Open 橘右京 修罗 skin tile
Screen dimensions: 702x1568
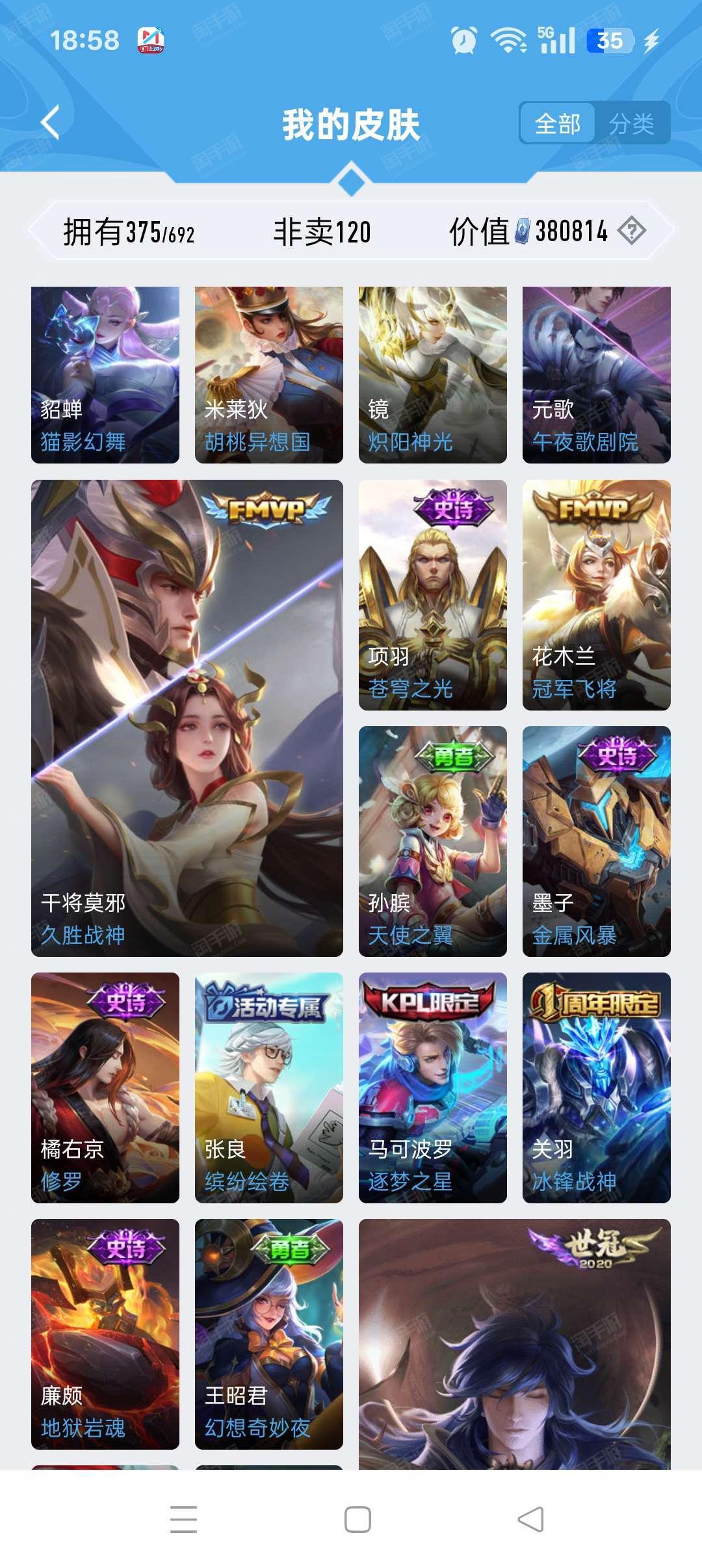point(105,1088)
